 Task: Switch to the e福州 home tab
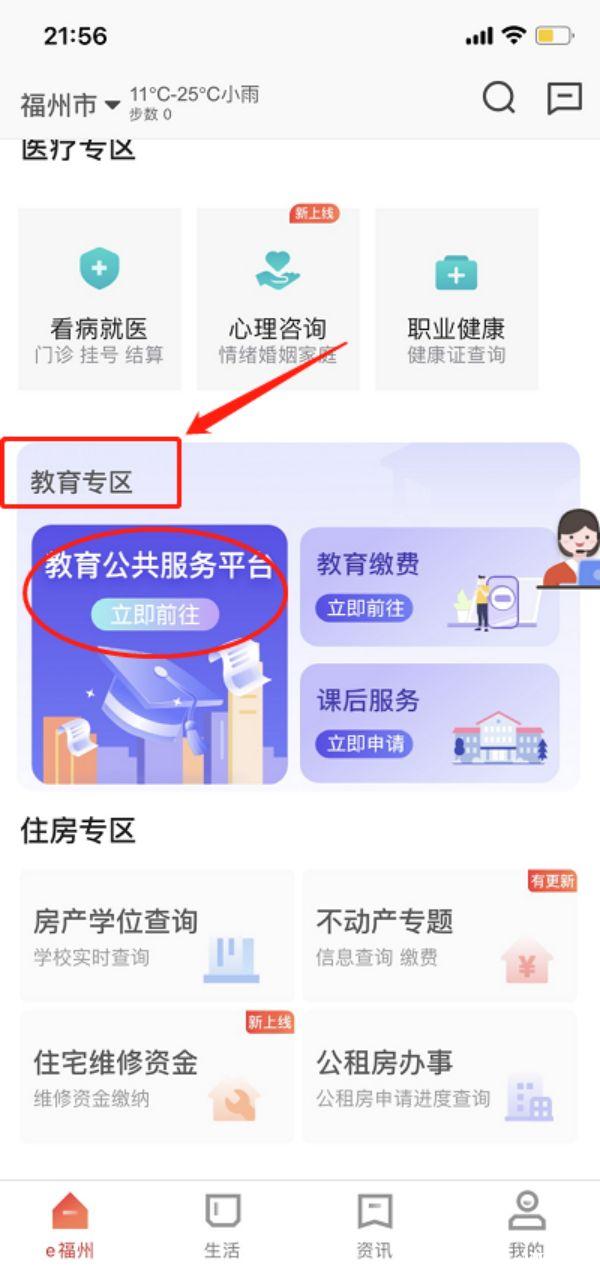(70, 1226)
